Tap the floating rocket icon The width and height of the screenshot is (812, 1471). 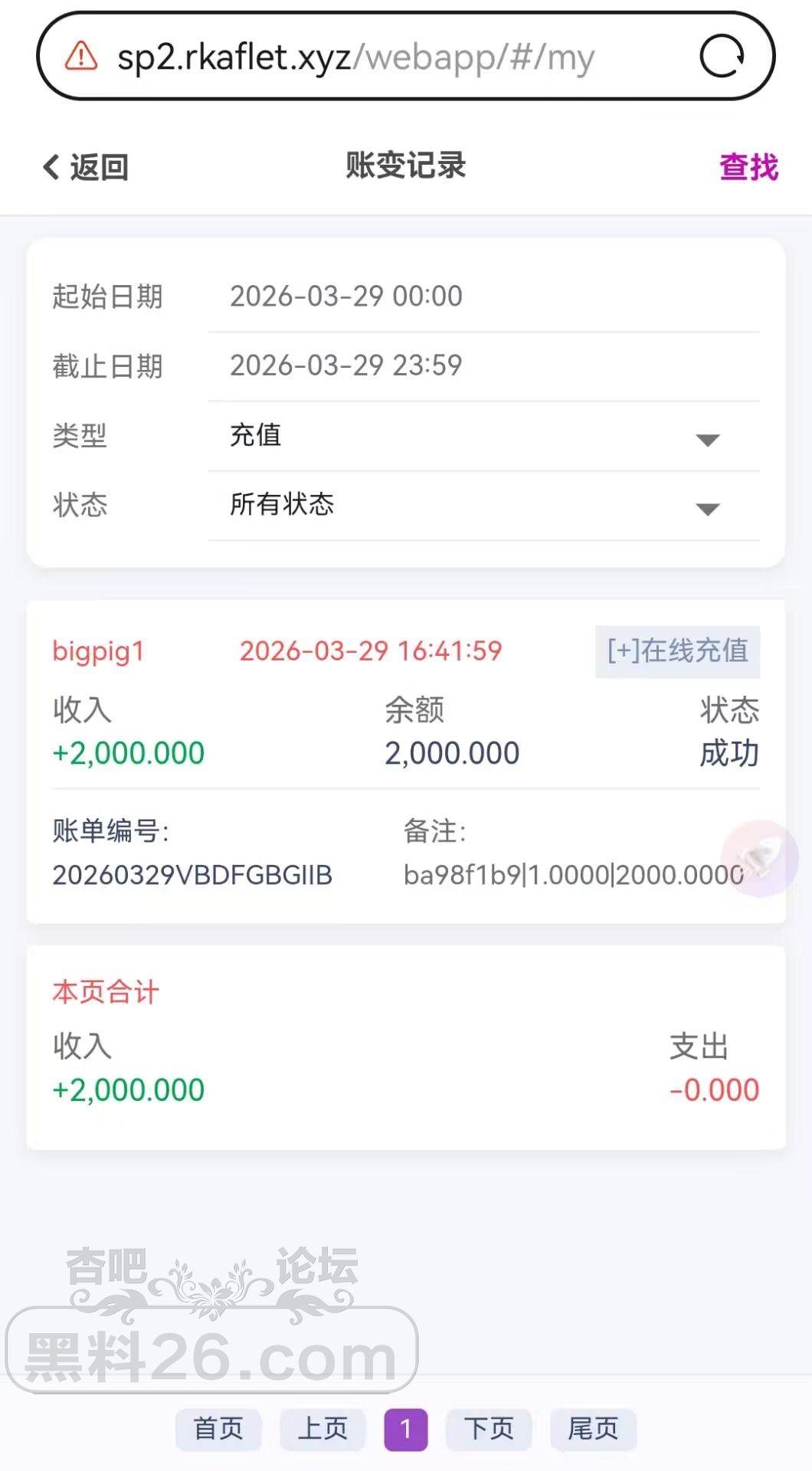pos(759,858)
